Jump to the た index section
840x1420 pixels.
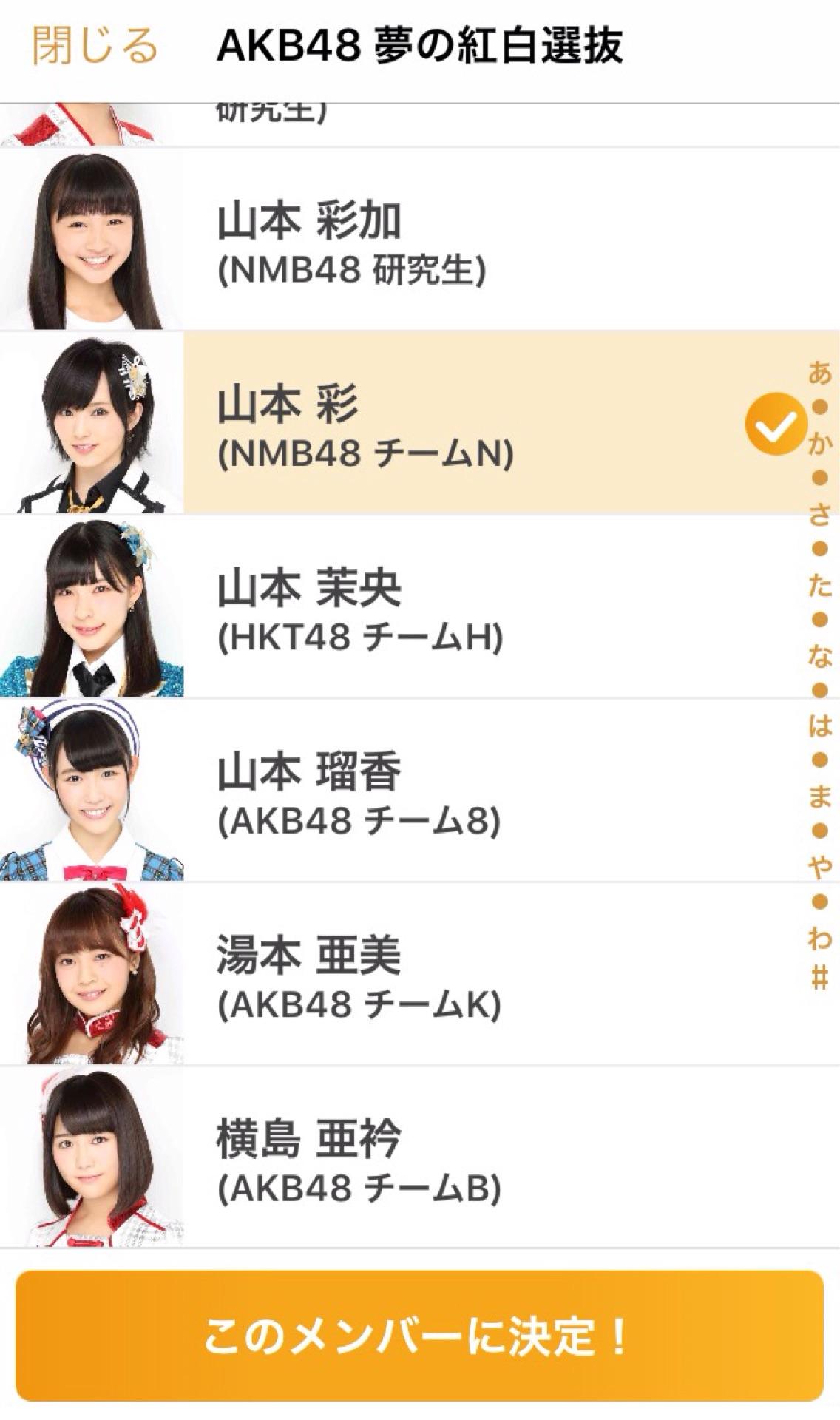pos(819,584)
